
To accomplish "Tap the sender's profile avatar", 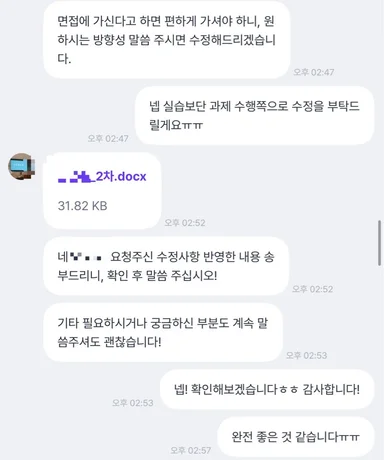I will pyautogui.click(x=22, y=166).
